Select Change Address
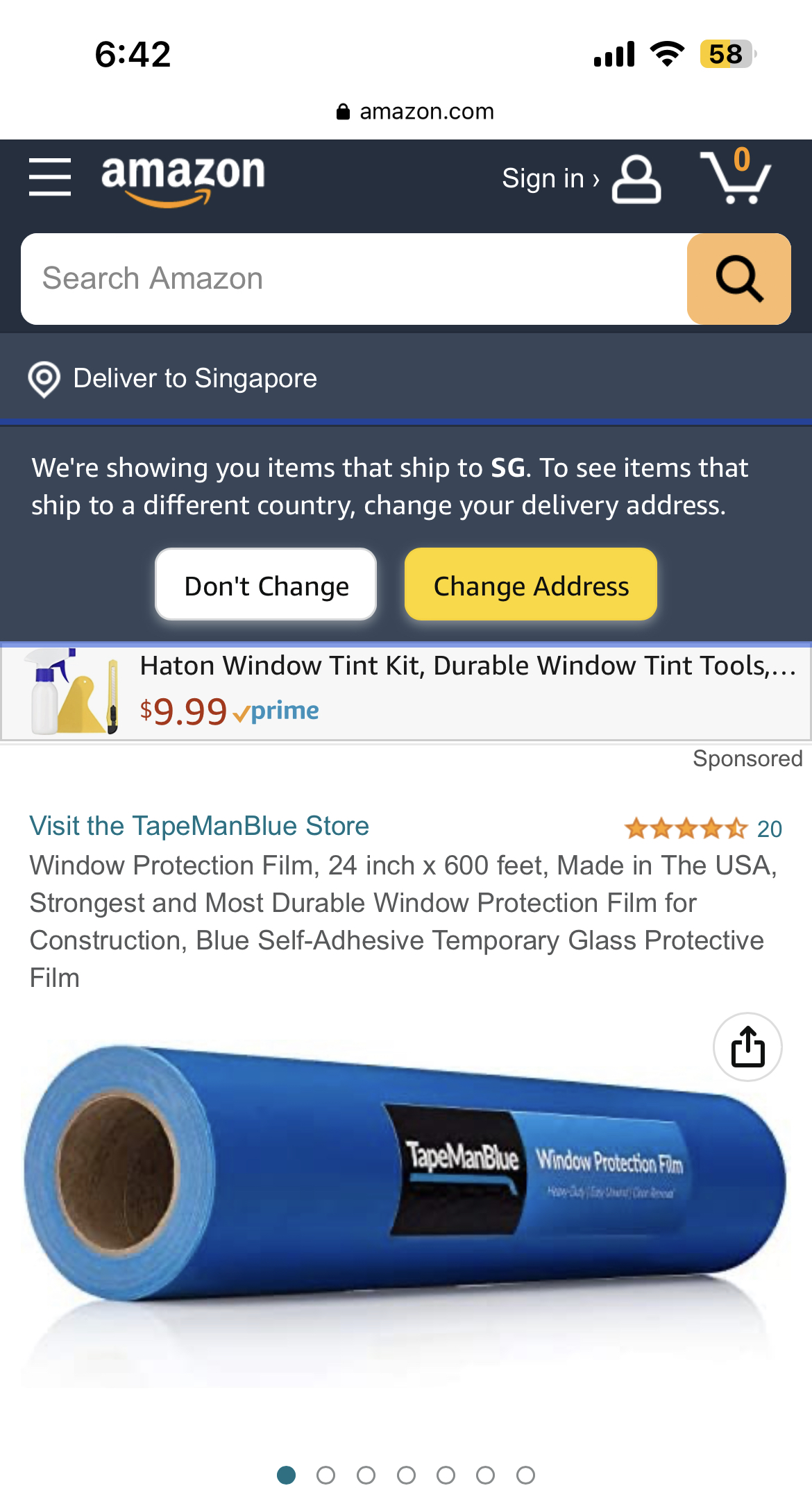Viewport: 812px width, 1504px height. point(531,584)
